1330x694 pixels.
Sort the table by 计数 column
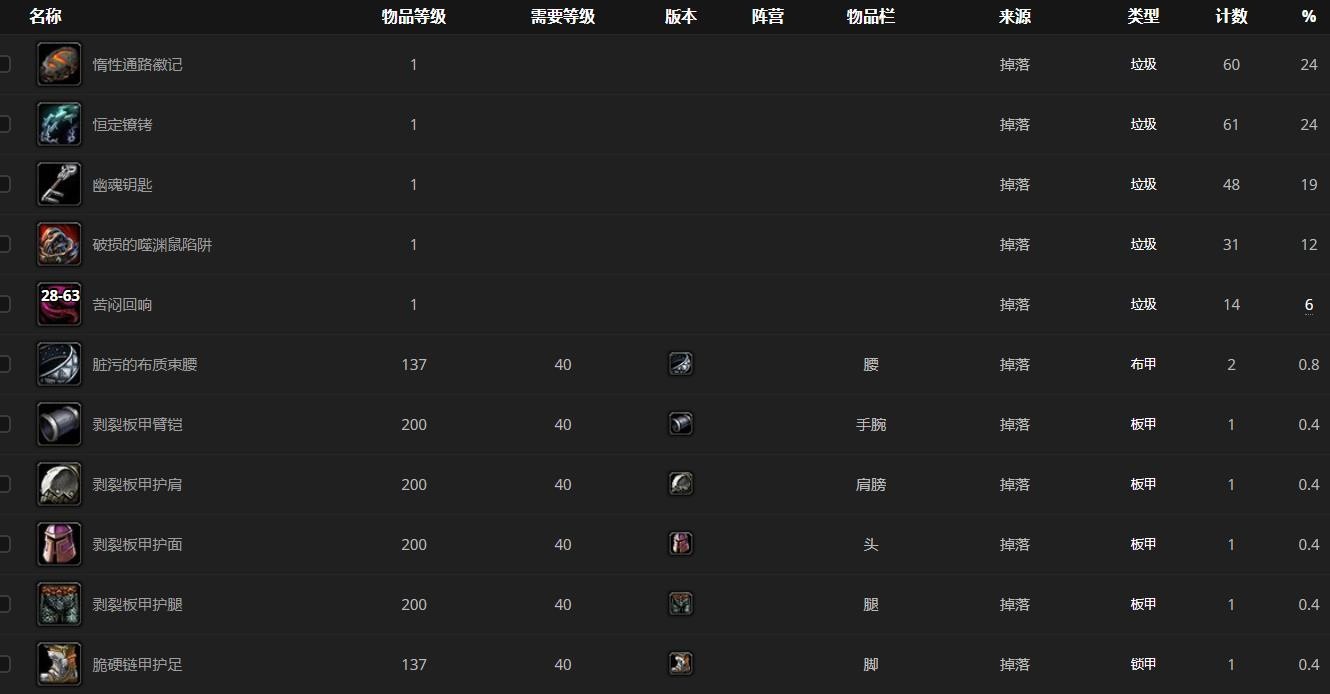(1230, 16)
